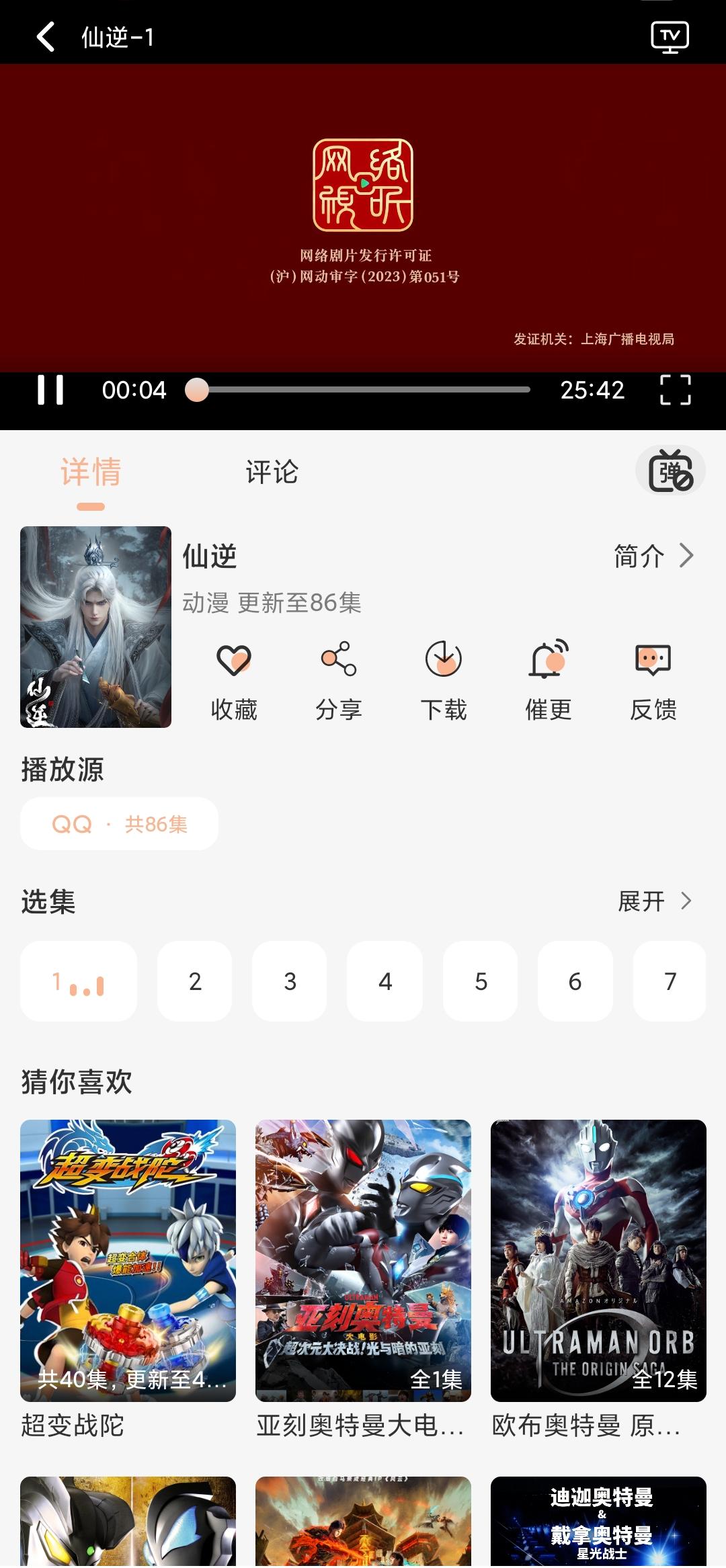Switch to the 详情 details tab
This screenshot has width=726, height=1568.
tap(91, 472)
